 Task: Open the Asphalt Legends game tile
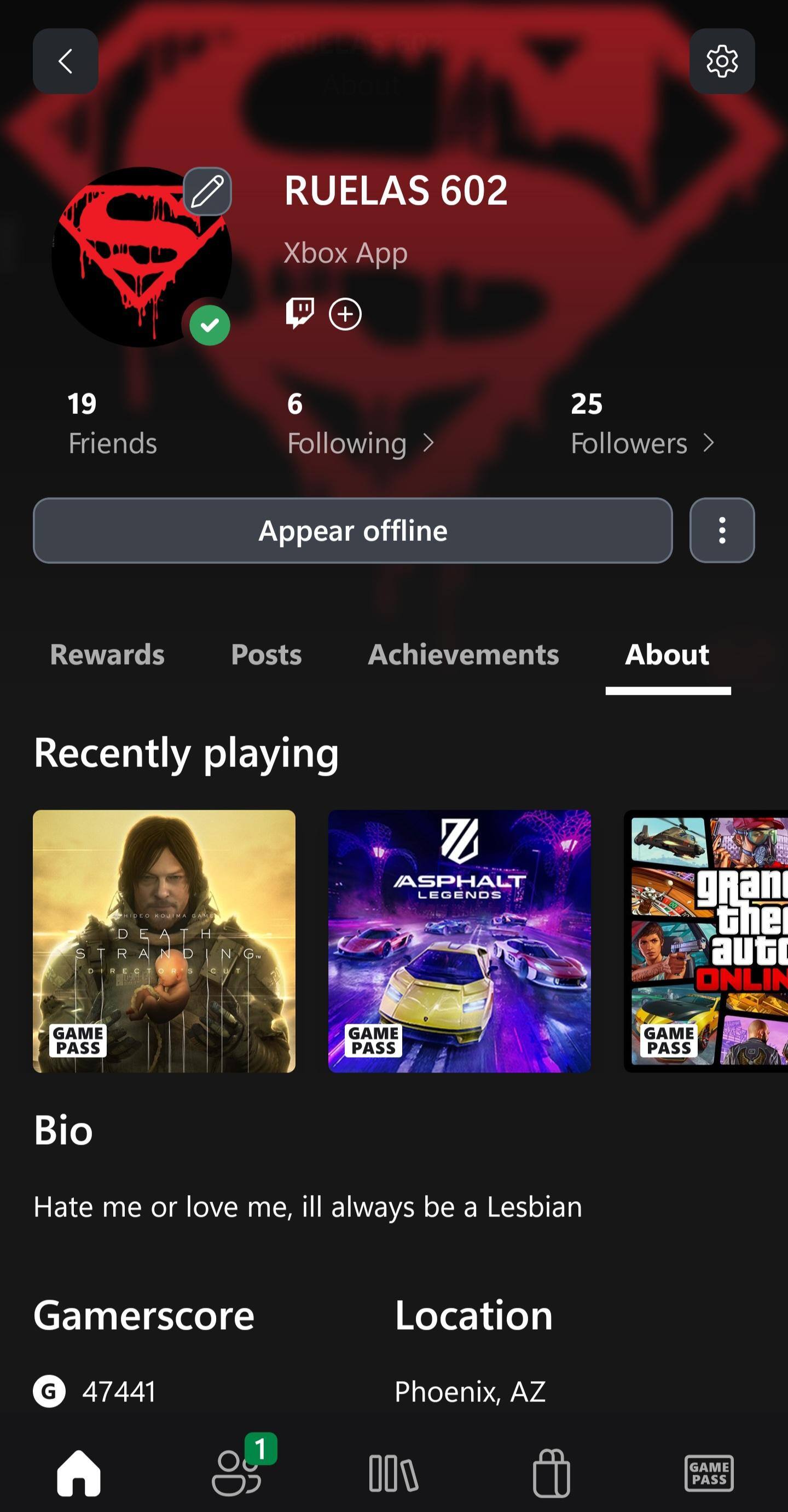pyautogui.click(x=459, y=941)
